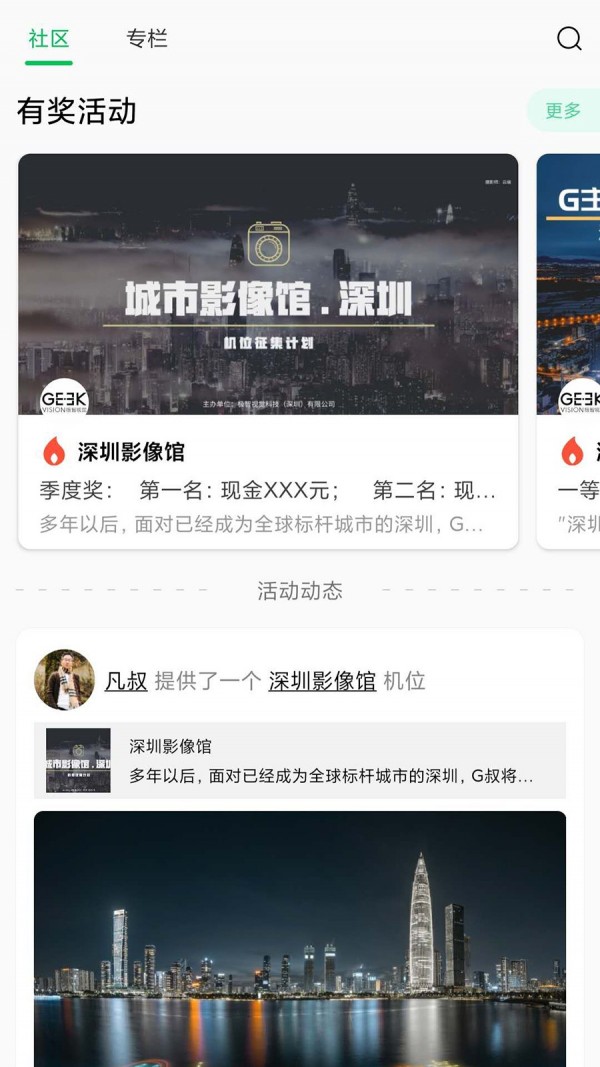View 凡叔's Shenzhen night skyline photo

click(x=300, y=938)
